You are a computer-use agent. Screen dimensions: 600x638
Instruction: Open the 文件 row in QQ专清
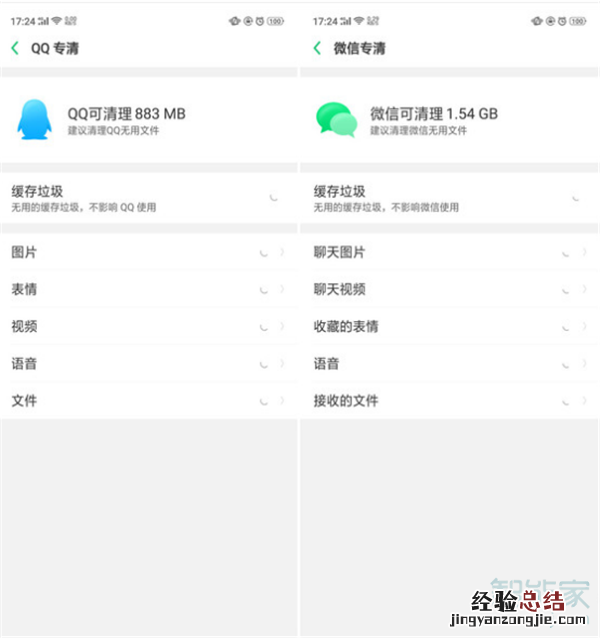click(148, 401)
